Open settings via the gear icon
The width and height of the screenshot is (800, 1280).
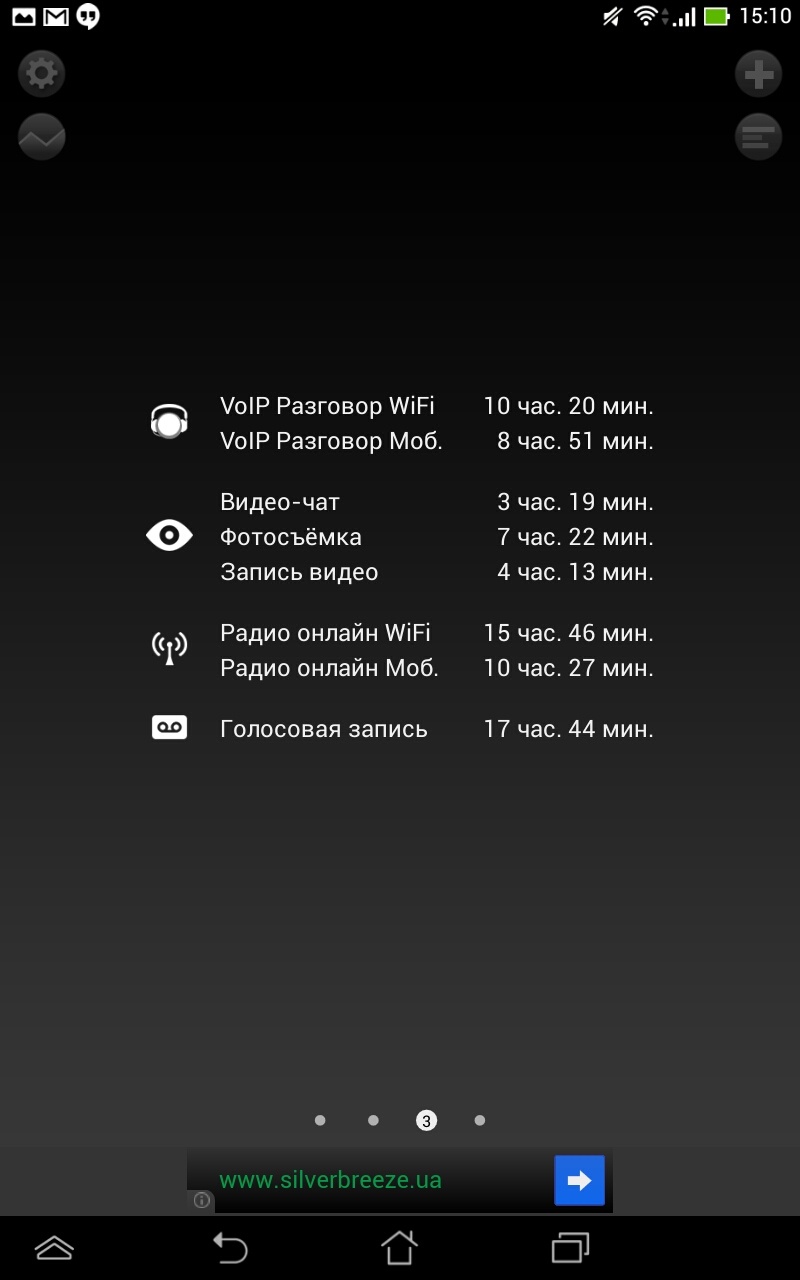pos(41,73)
